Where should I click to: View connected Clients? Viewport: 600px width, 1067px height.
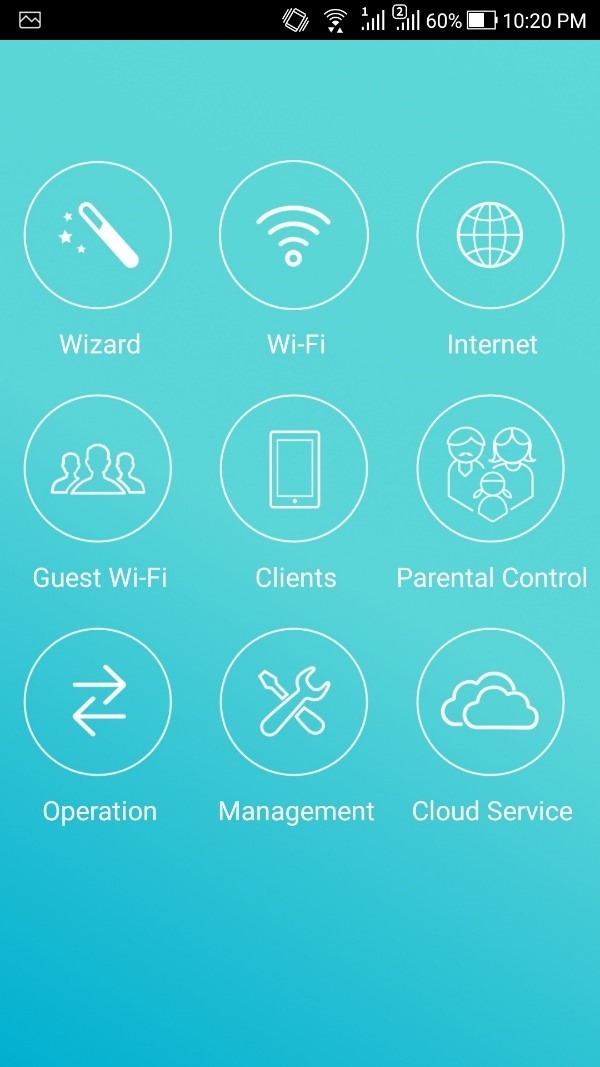[x=294, y=469]
